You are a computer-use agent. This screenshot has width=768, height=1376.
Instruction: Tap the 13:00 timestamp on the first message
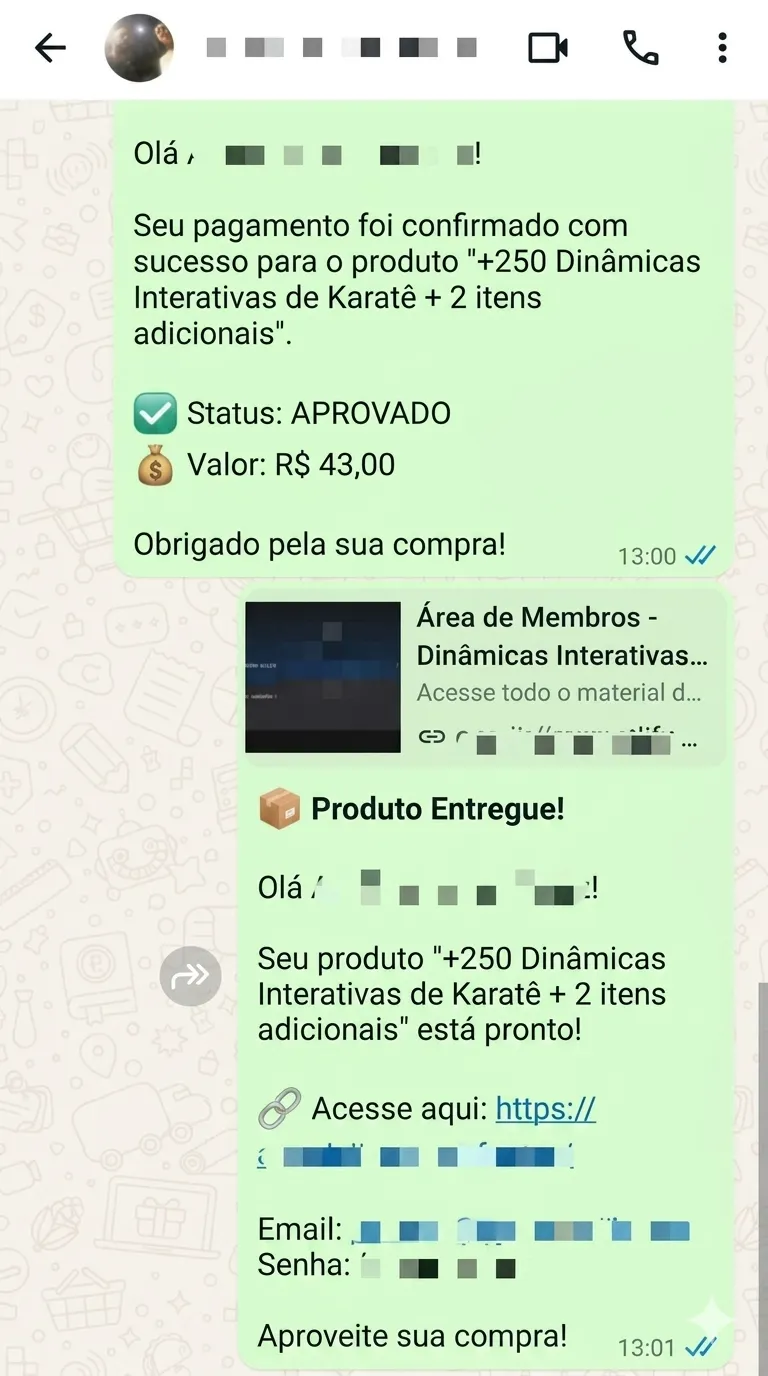click(650, 556)
